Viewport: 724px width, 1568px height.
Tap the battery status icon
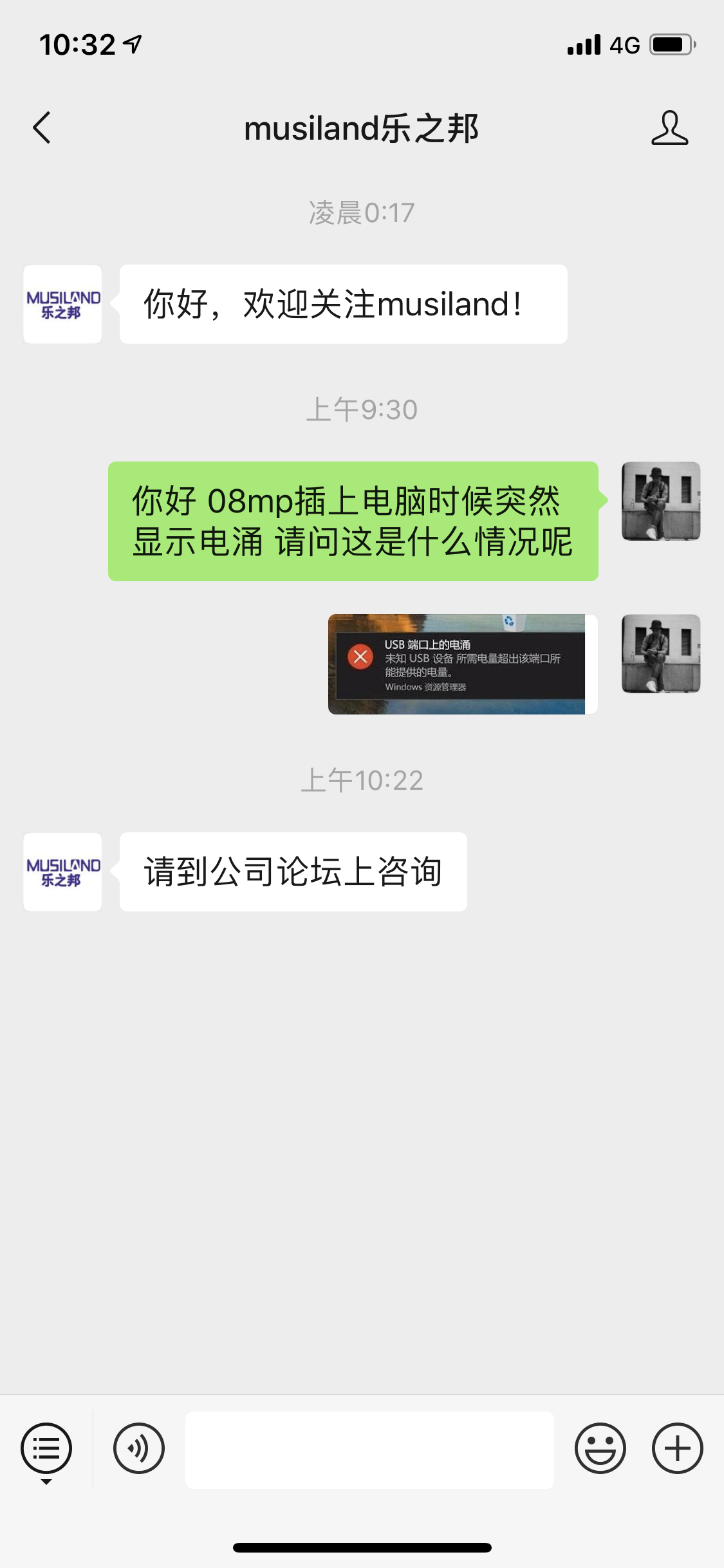(x=671, y=45)
